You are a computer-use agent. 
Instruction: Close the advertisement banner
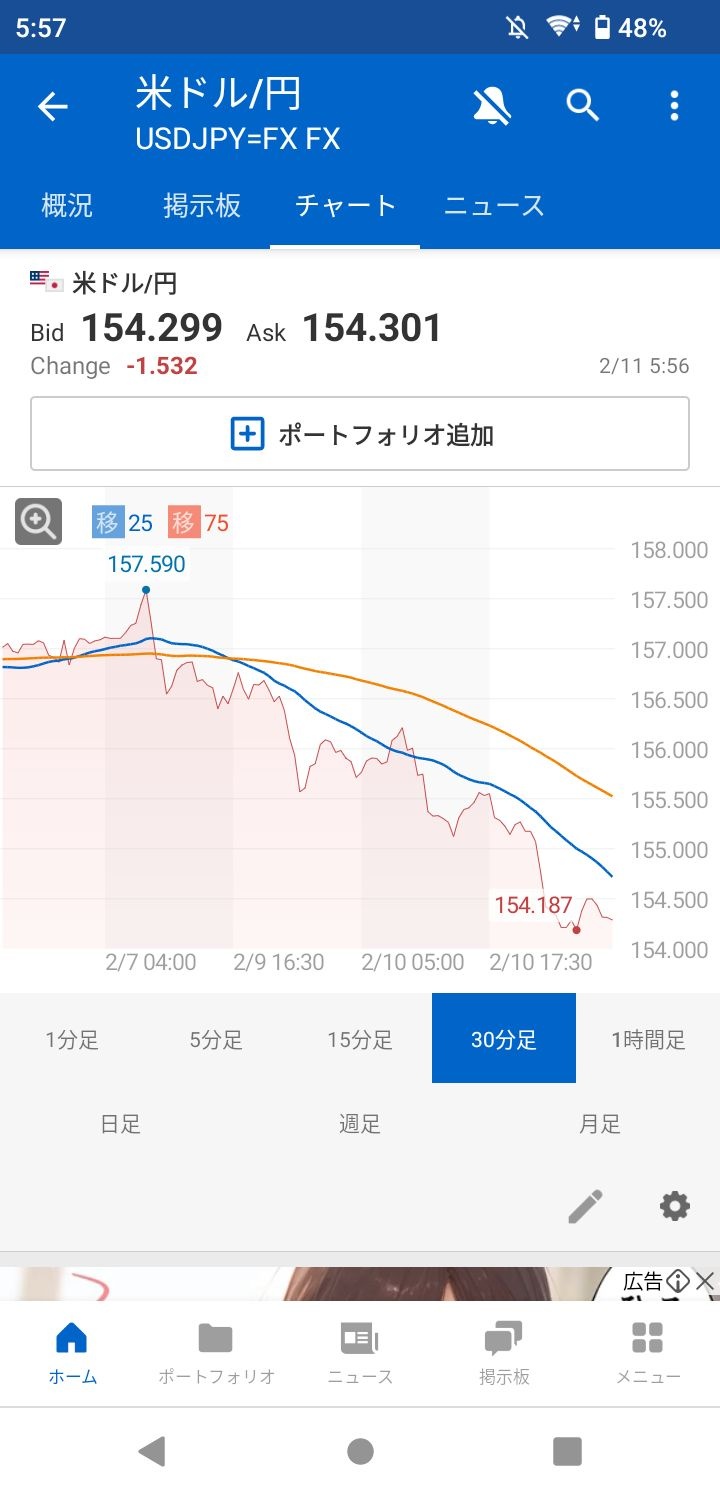[705, 1281]
